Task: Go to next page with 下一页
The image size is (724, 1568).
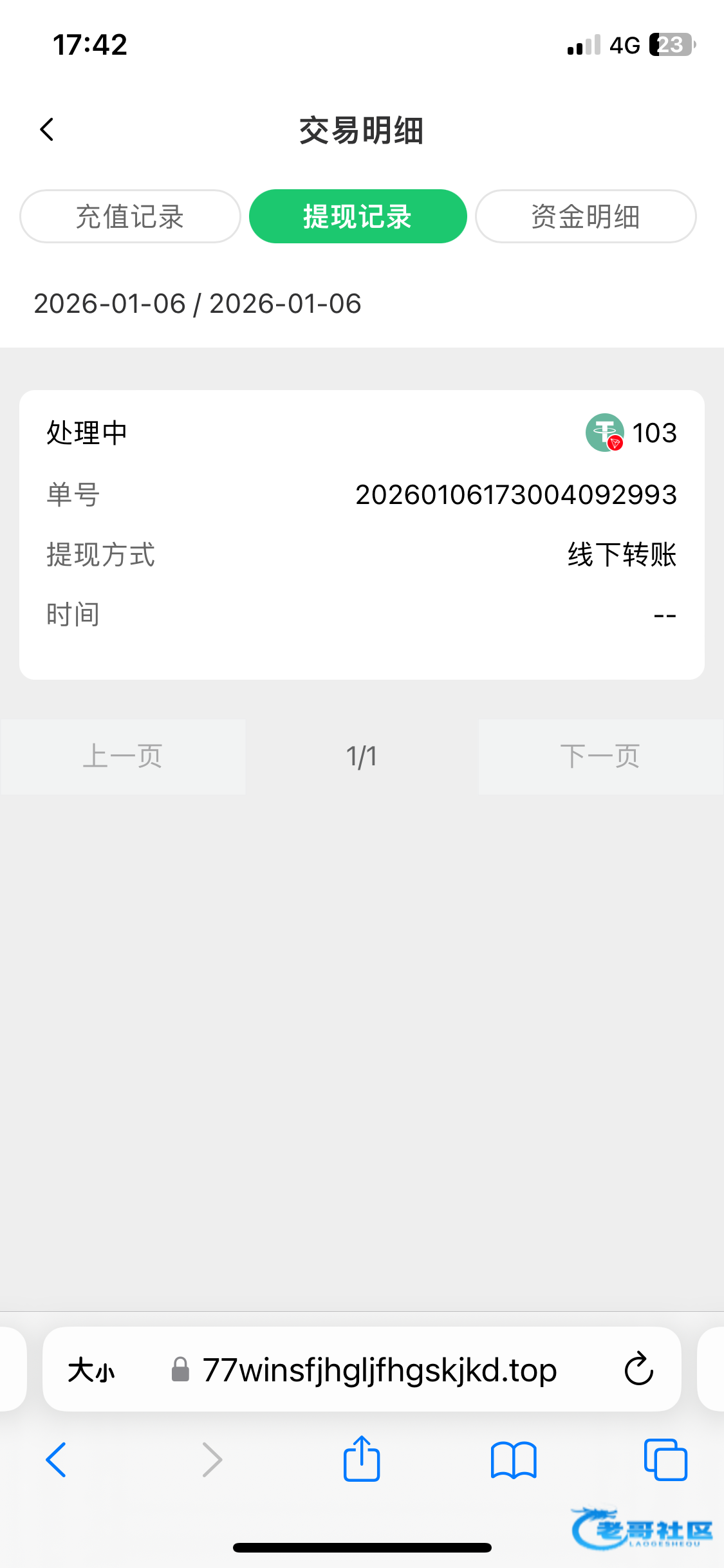Action: 600,756
